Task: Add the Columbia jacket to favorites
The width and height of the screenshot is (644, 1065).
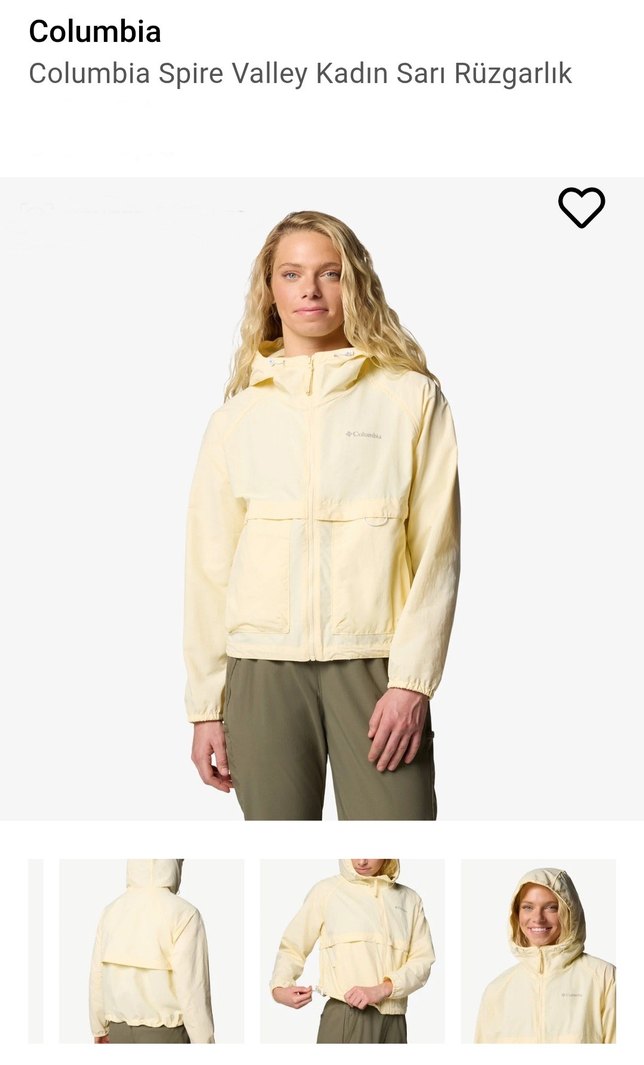Action: (581, 207)
